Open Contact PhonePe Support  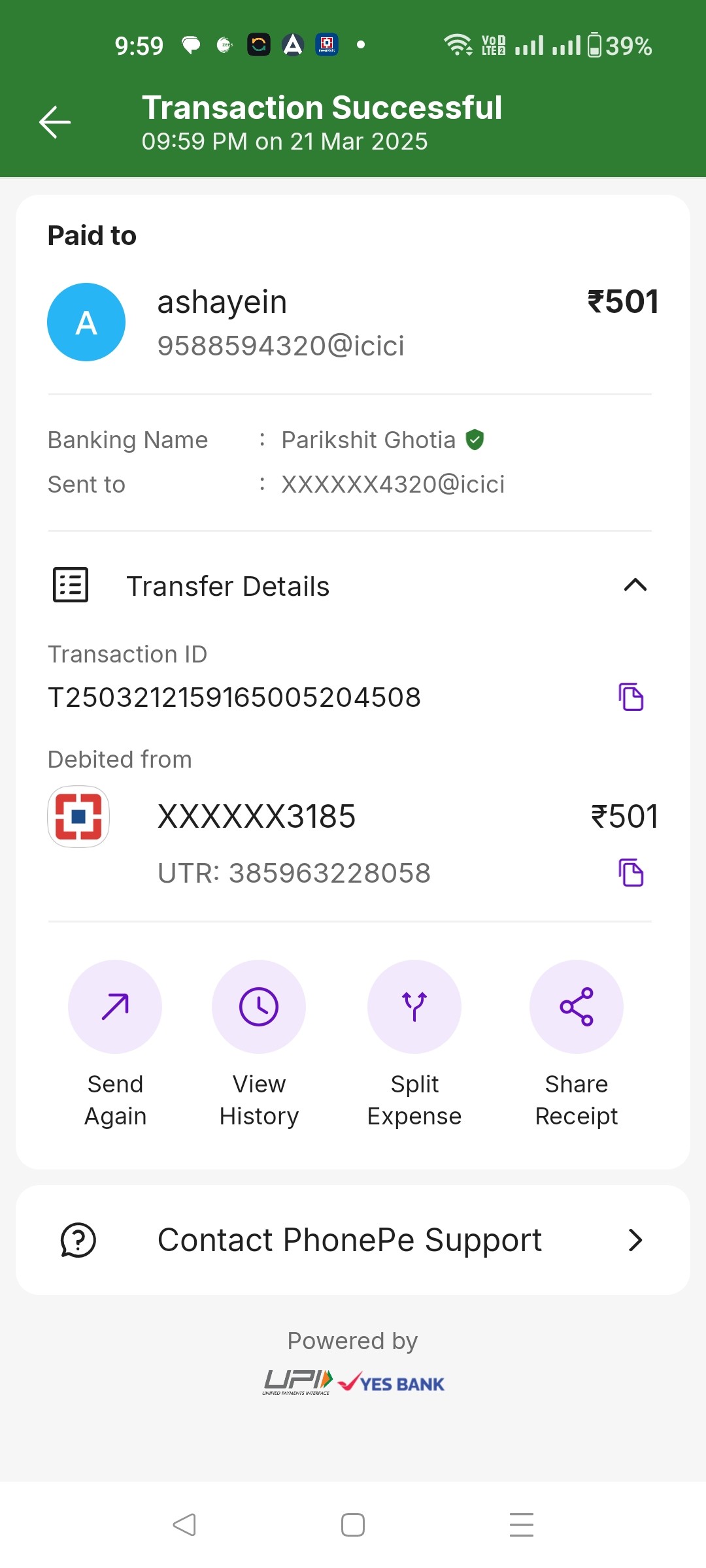point(353,1240)
